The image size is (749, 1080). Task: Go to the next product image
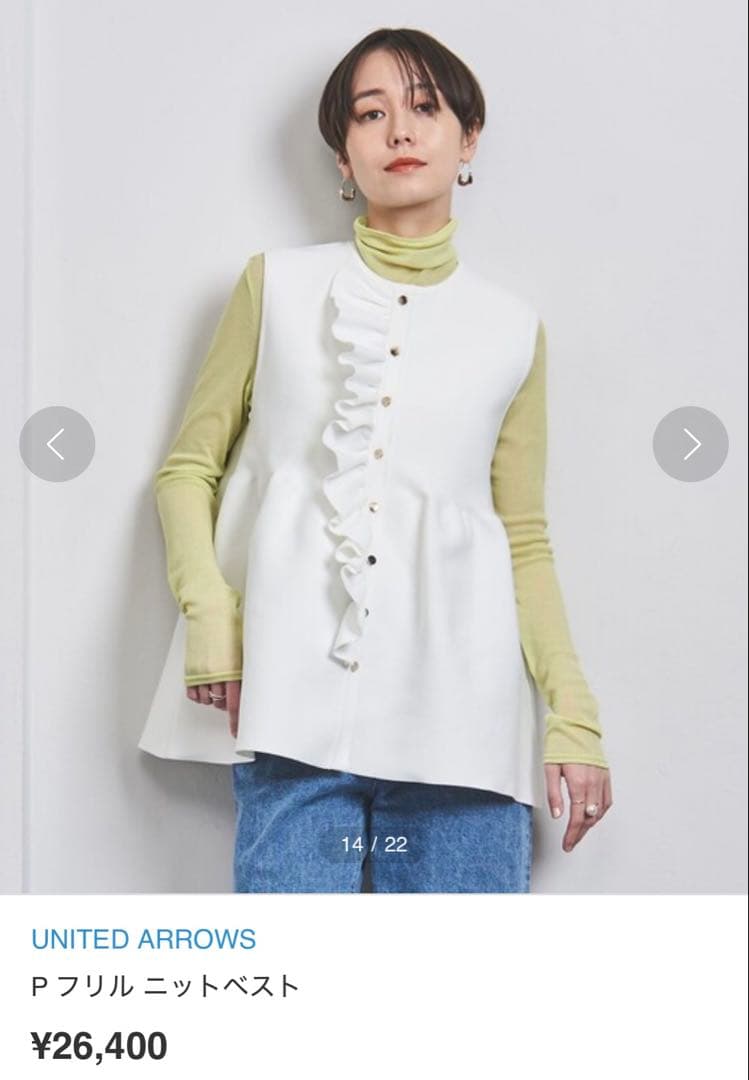(x=690, y=444)
